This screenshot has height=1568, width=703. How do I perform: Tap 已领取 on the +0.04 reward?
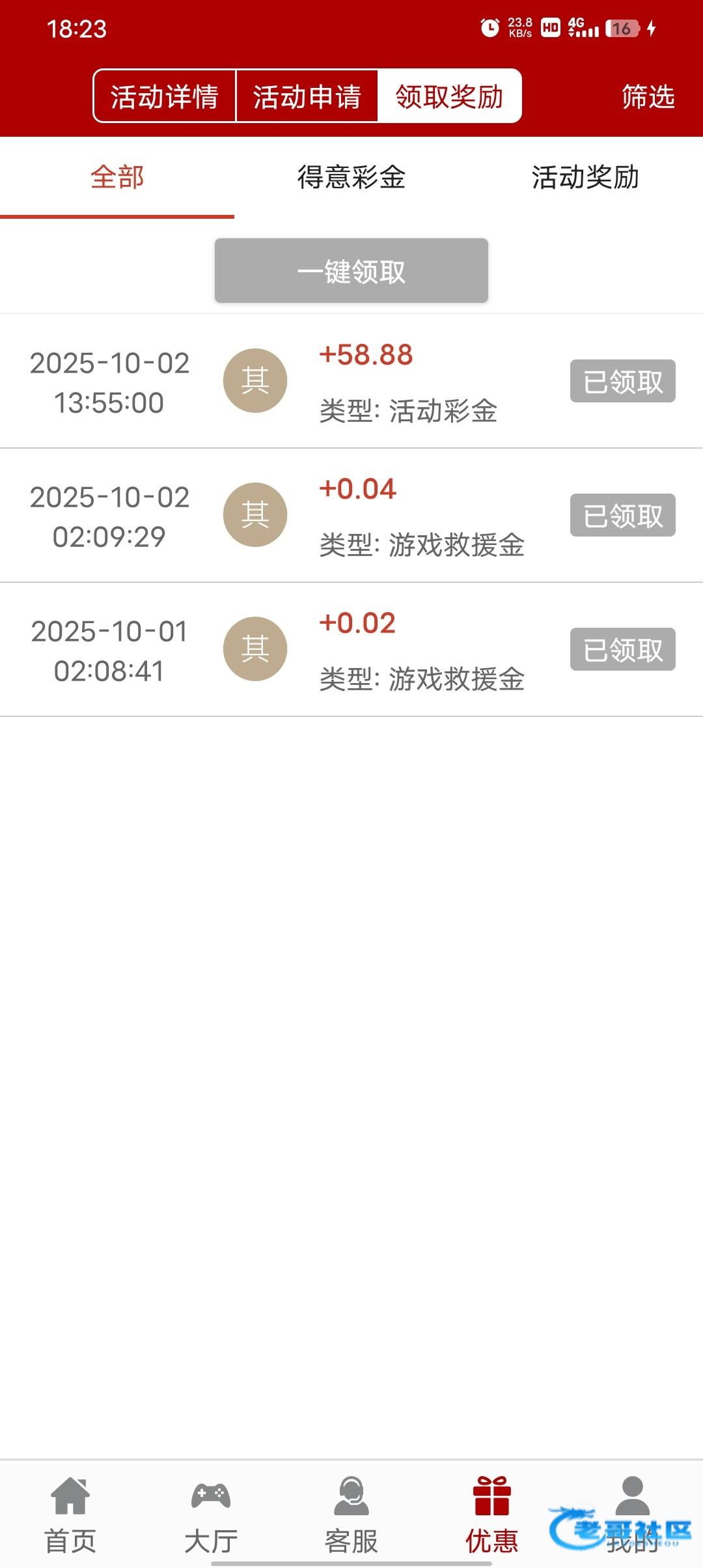[x=622, y=516]
